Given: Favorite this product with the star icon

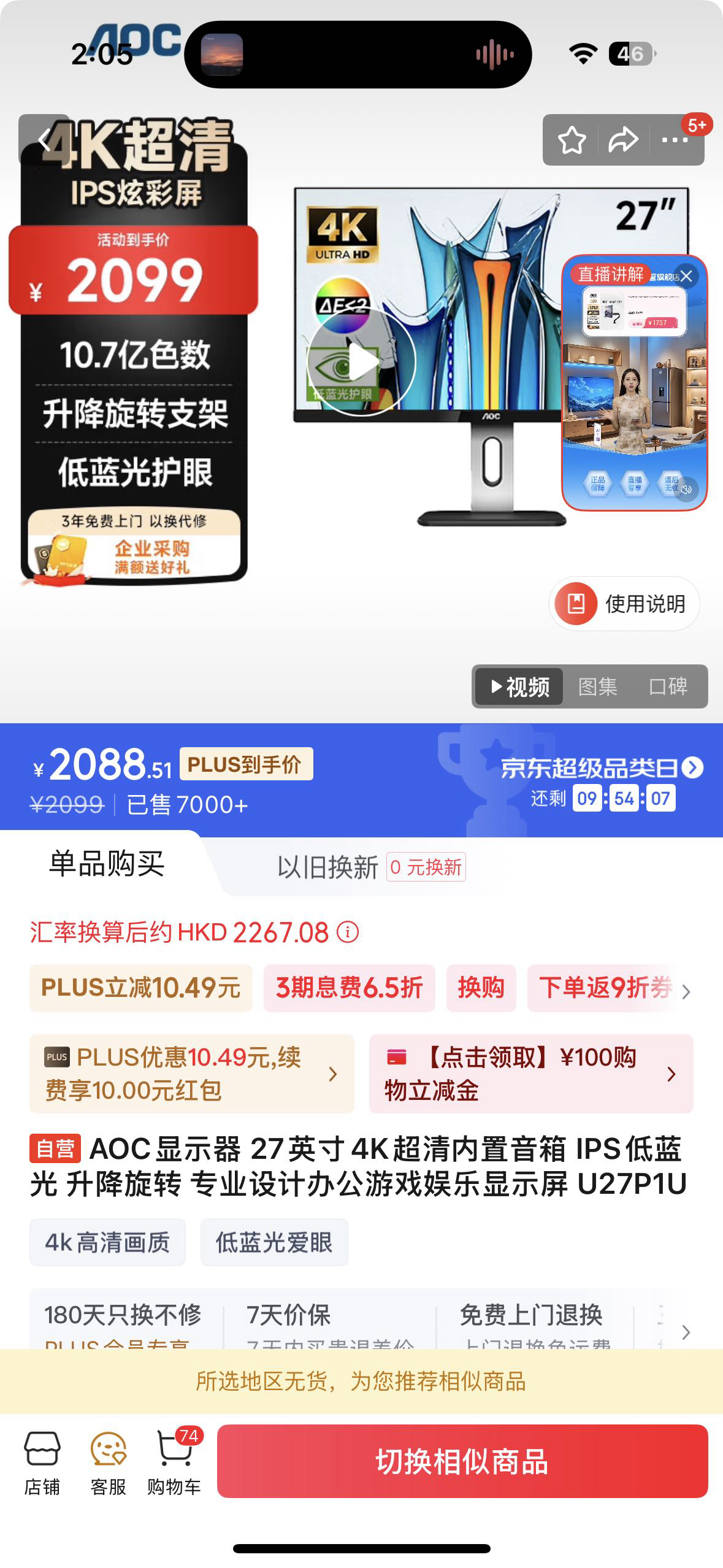Looking at the screenshot, I should pos(572,140).
